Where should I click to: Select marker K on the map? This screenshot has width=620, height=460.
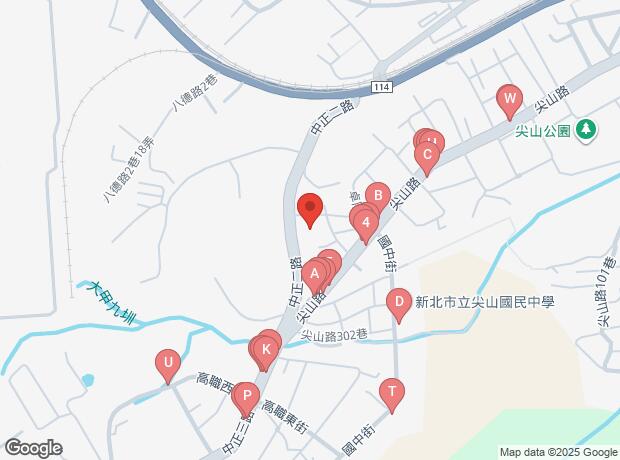pos(265,350)
